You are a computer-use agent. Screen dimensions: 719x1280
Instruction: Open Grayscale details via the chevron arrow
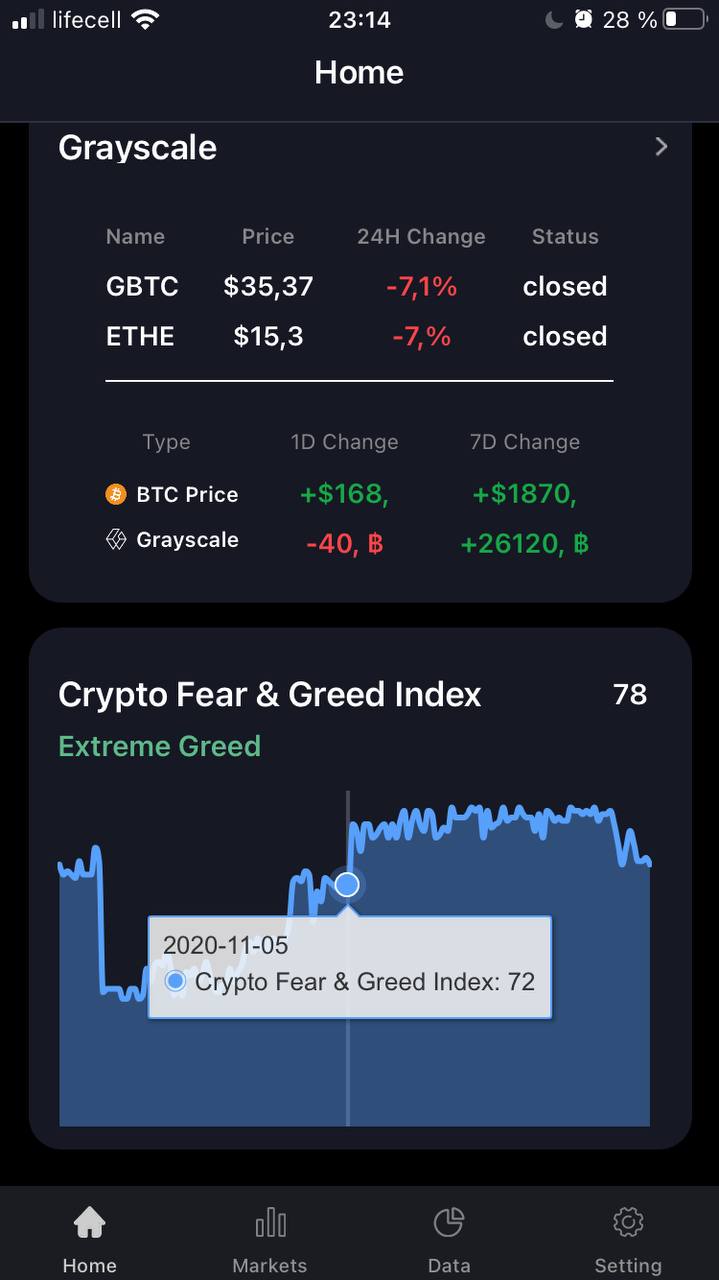point(660,147)
